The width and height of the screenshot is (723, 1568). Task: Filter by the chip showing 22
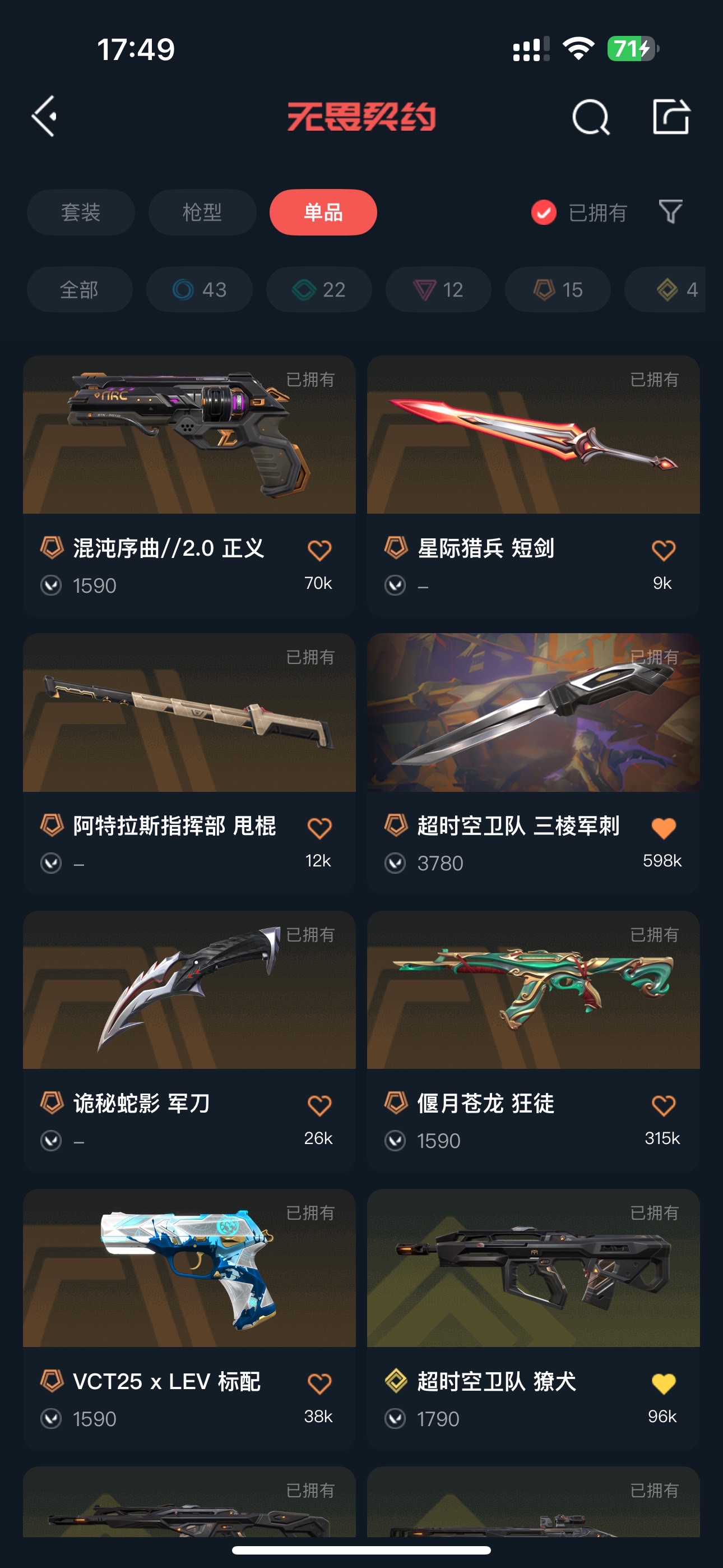click(319, 289)
